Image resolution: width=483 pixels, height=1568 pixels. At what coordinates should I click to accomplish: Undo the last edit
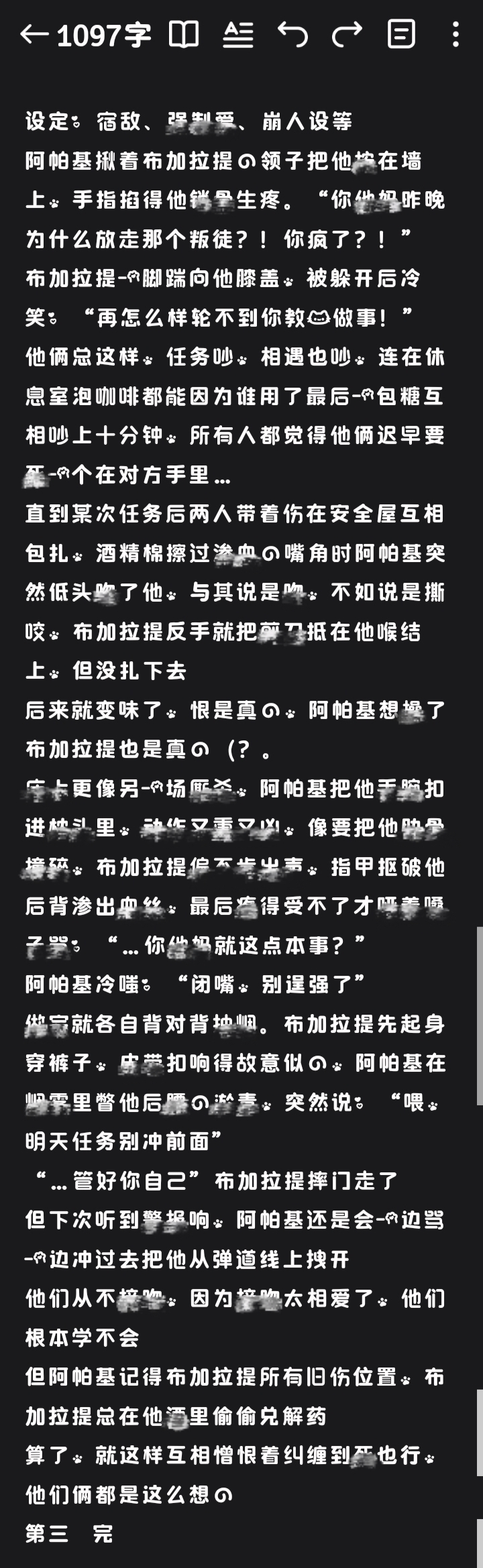point(292,34)
